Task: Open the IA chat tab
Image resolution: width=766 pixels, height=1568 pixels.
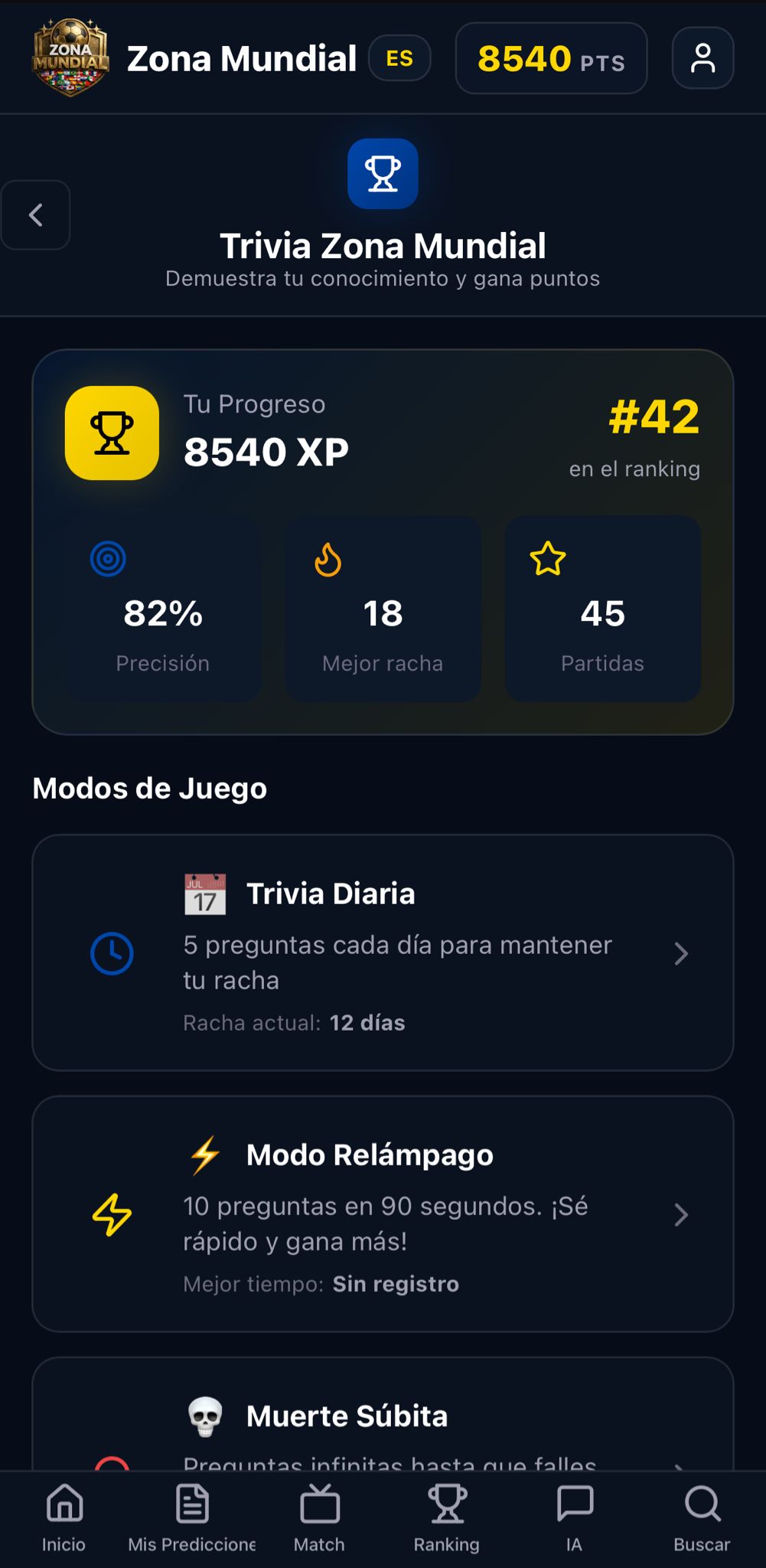Action: [575, 1517]
